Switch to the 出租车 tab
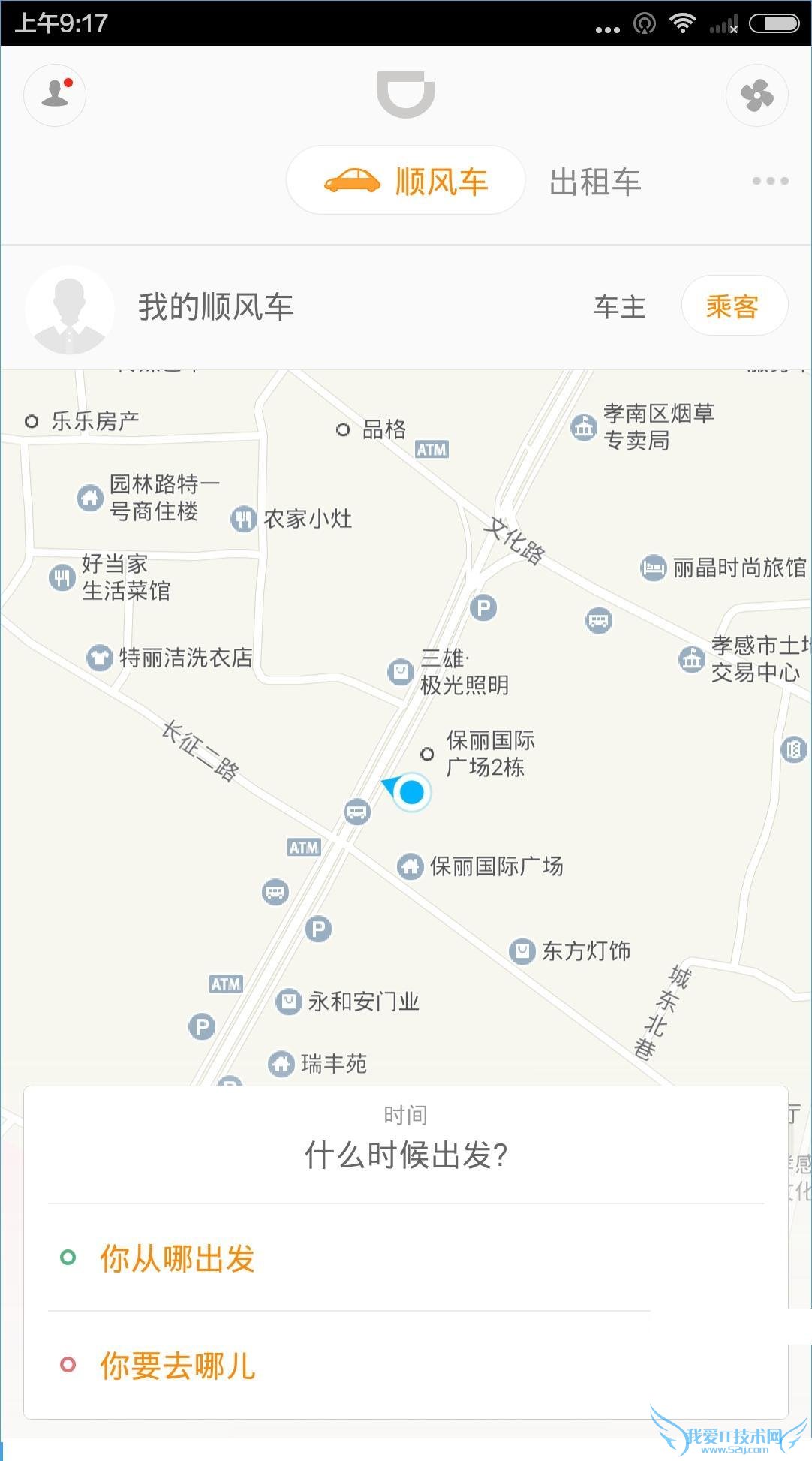This screenshot has height=1461, width=812. pos(594,181)
